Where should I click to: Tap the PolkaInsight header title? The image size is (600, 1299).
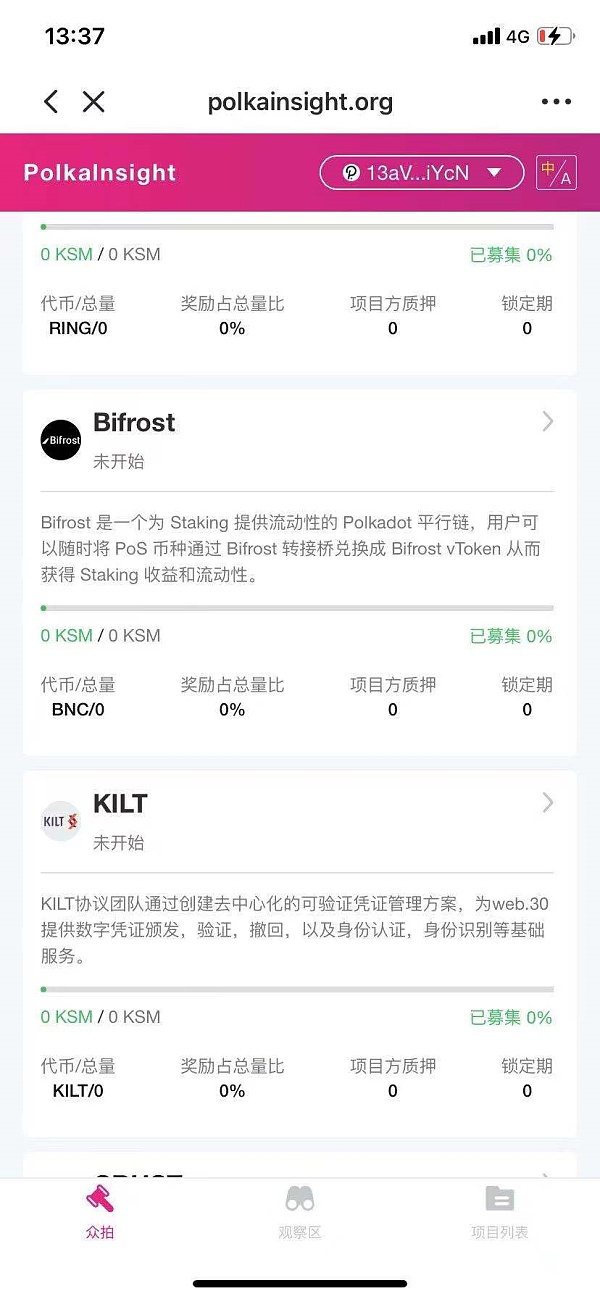click(x=100, y=173)
